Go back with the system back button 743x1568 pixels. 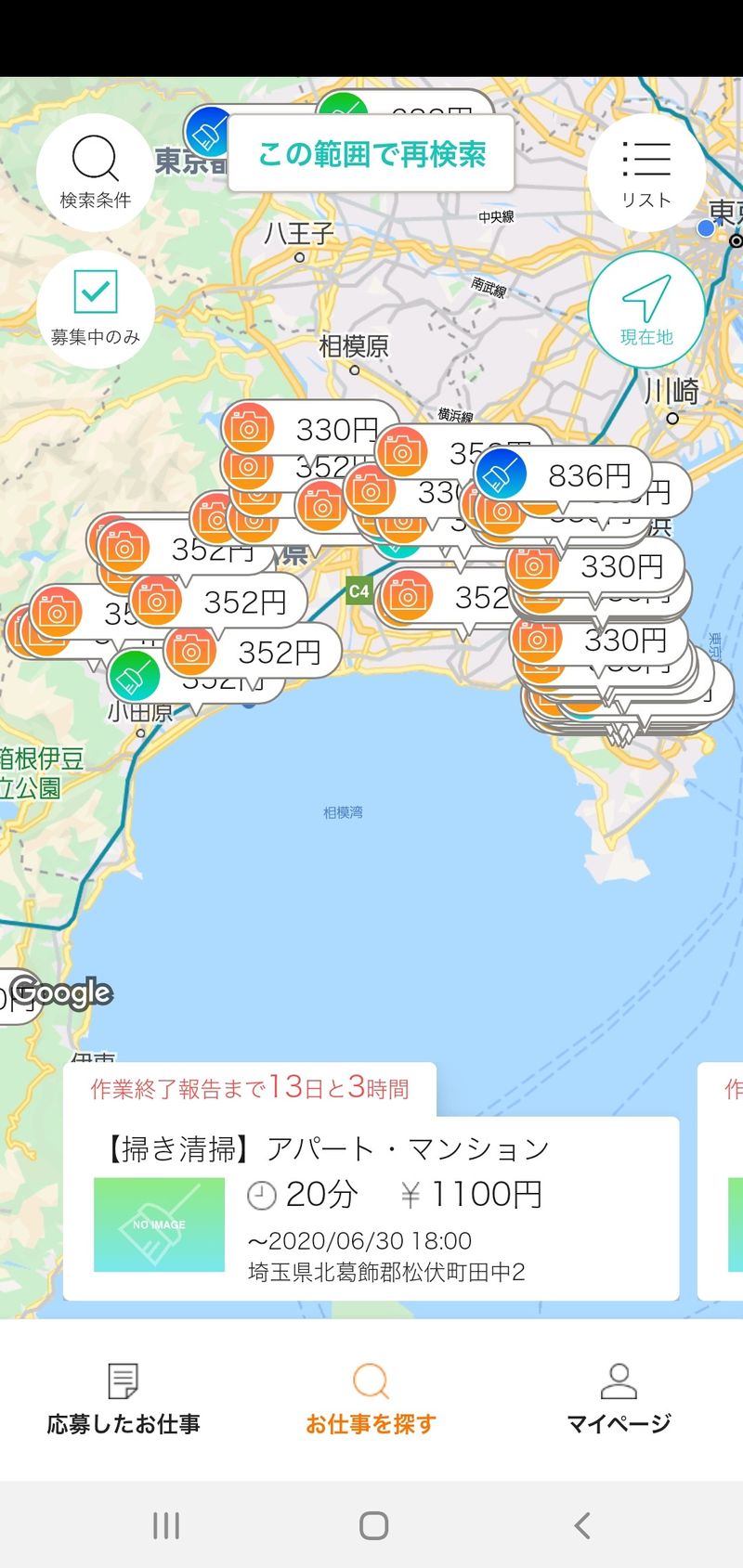(x=581, y=1525)
